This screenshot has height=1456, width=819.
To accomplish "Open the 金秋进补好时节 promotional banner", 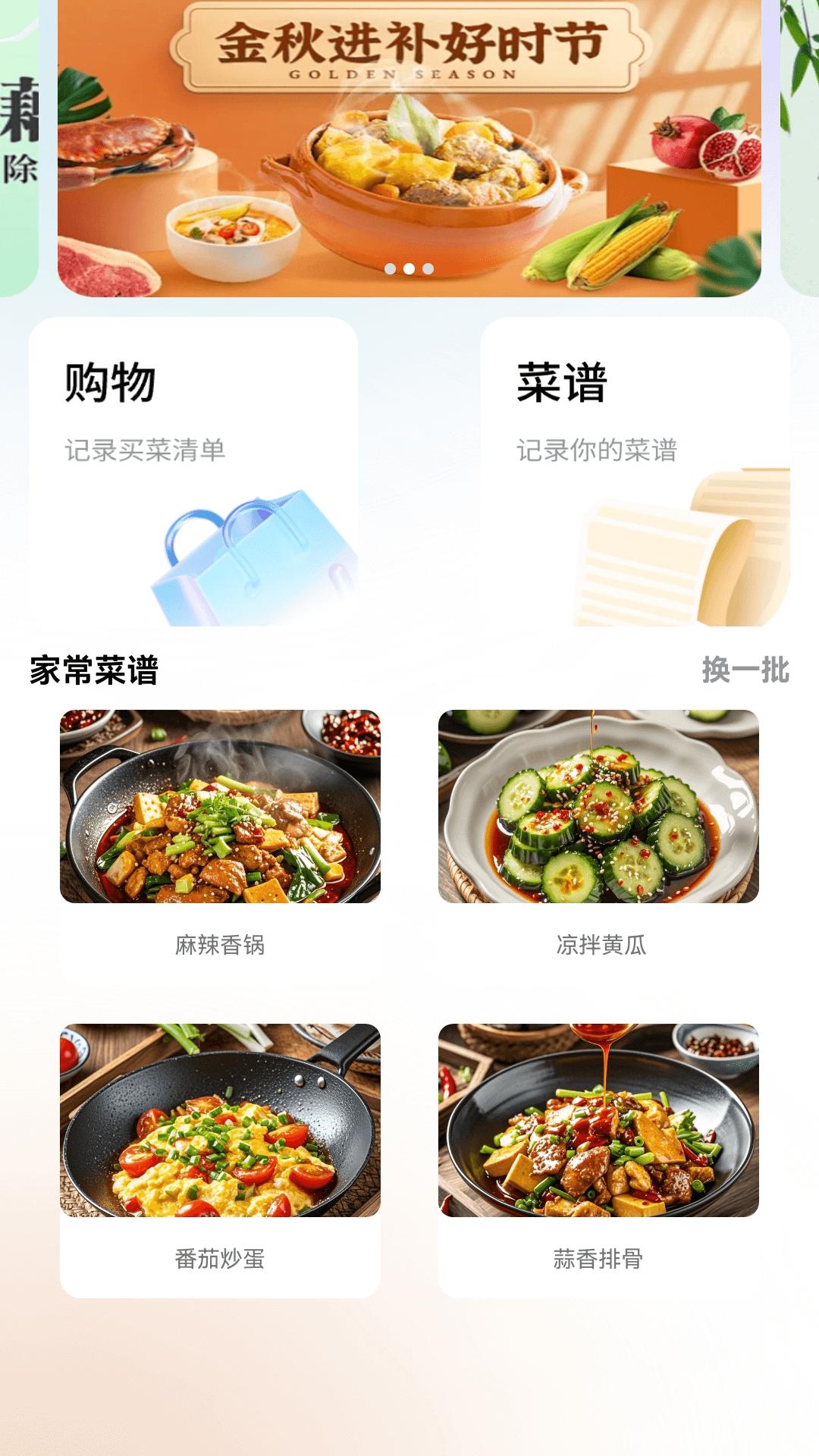I will point(409,144).
